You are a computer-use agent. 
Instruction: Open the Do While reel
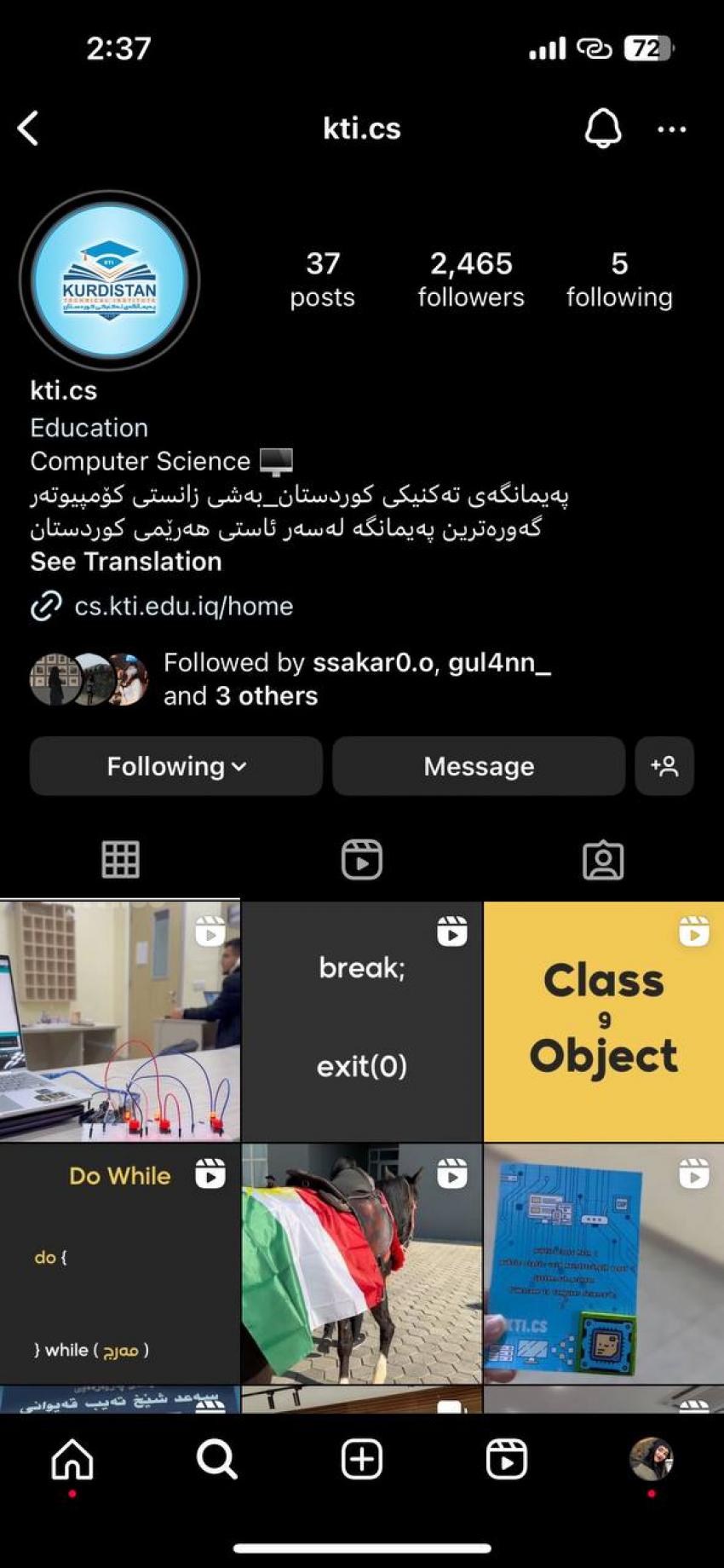pyautogui.click(x=120, y=1263)
